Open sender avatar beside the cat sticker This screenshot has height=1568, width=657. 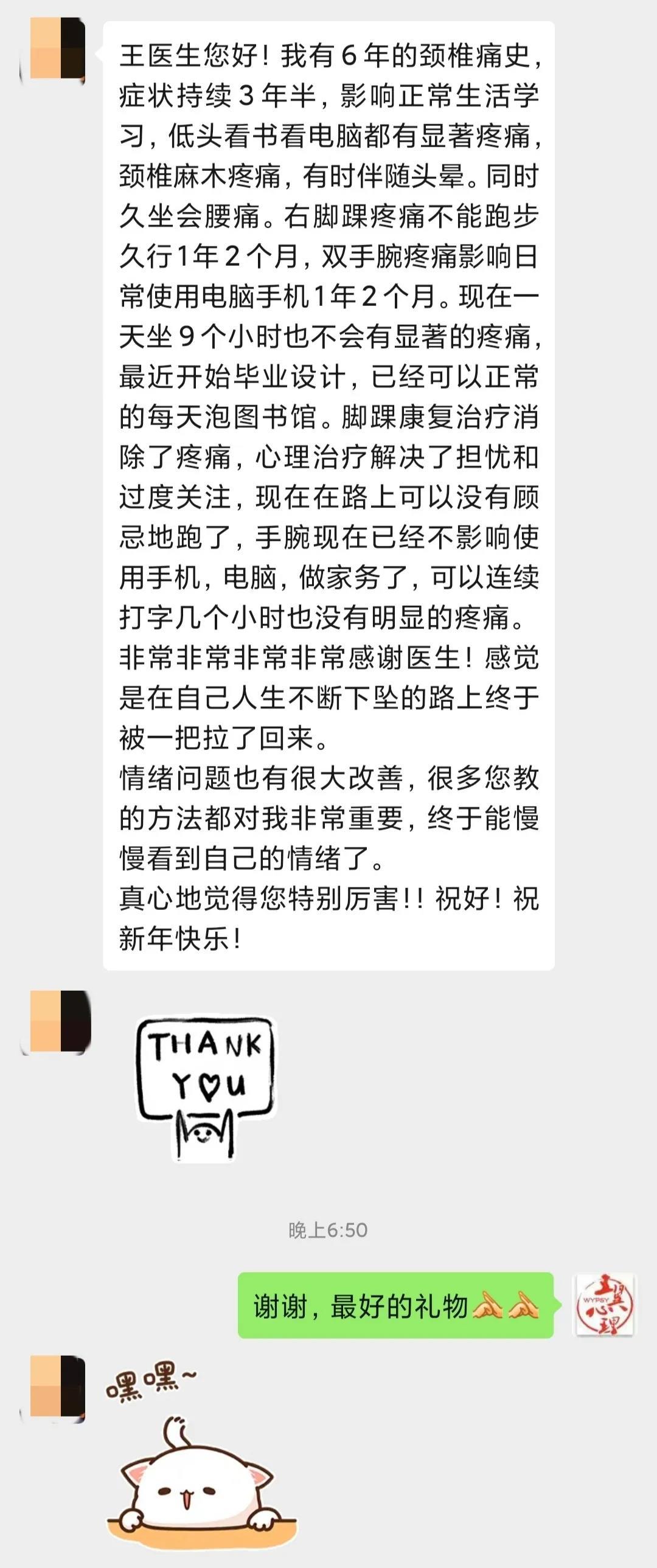[57, 1386]
